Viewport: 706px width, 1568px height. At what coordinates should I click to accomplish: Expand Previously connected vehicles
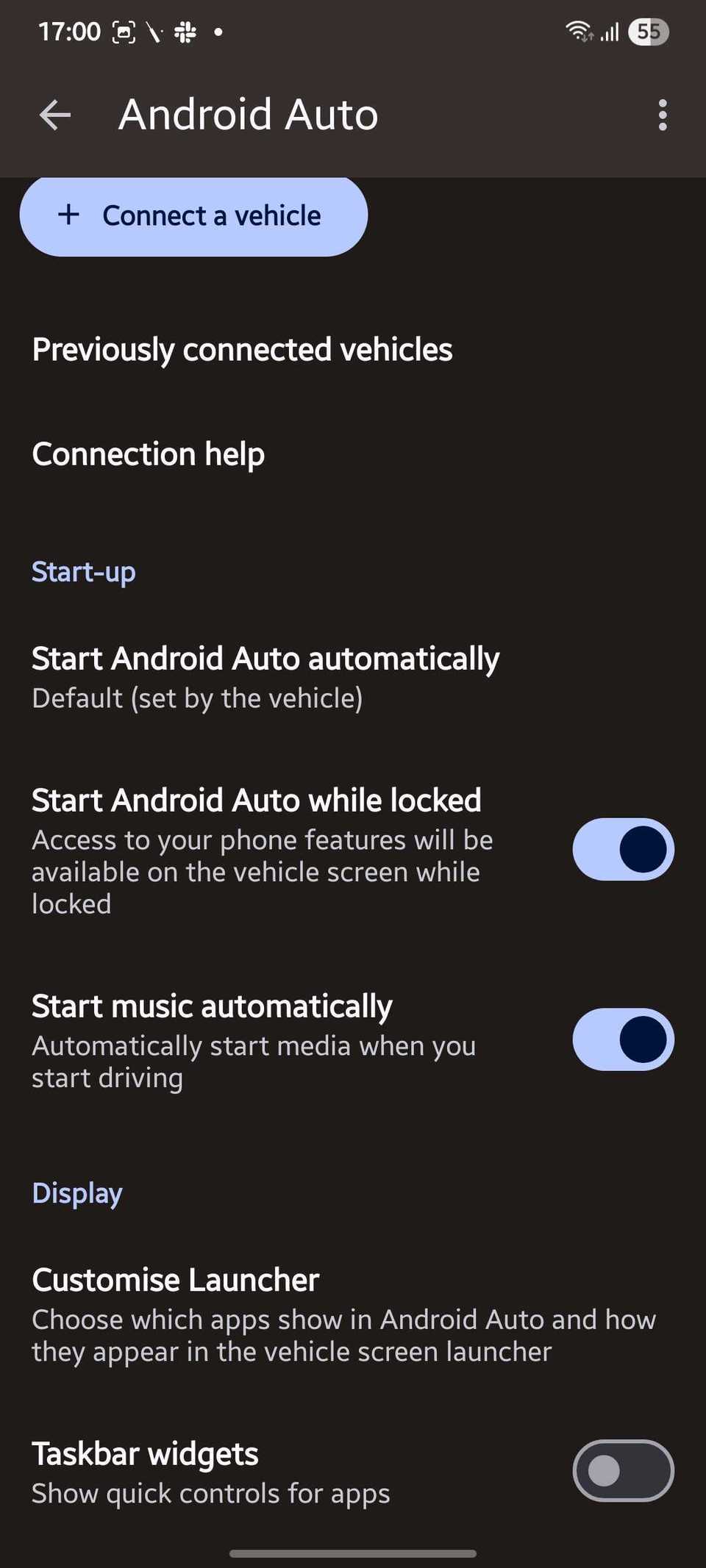coord(242,350)
